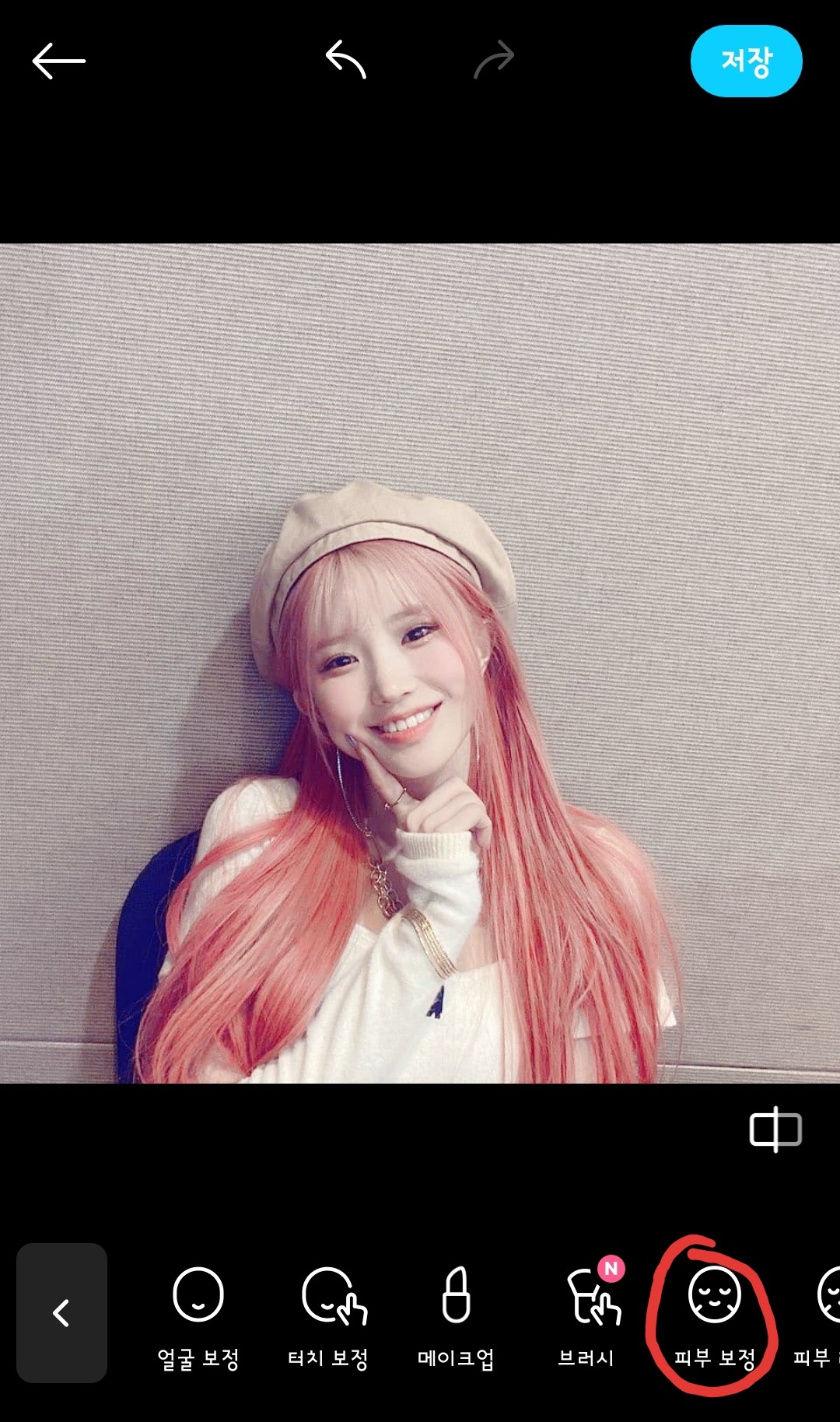Collapse the tool menu with the chevron button

click(x=61, y=1313)
